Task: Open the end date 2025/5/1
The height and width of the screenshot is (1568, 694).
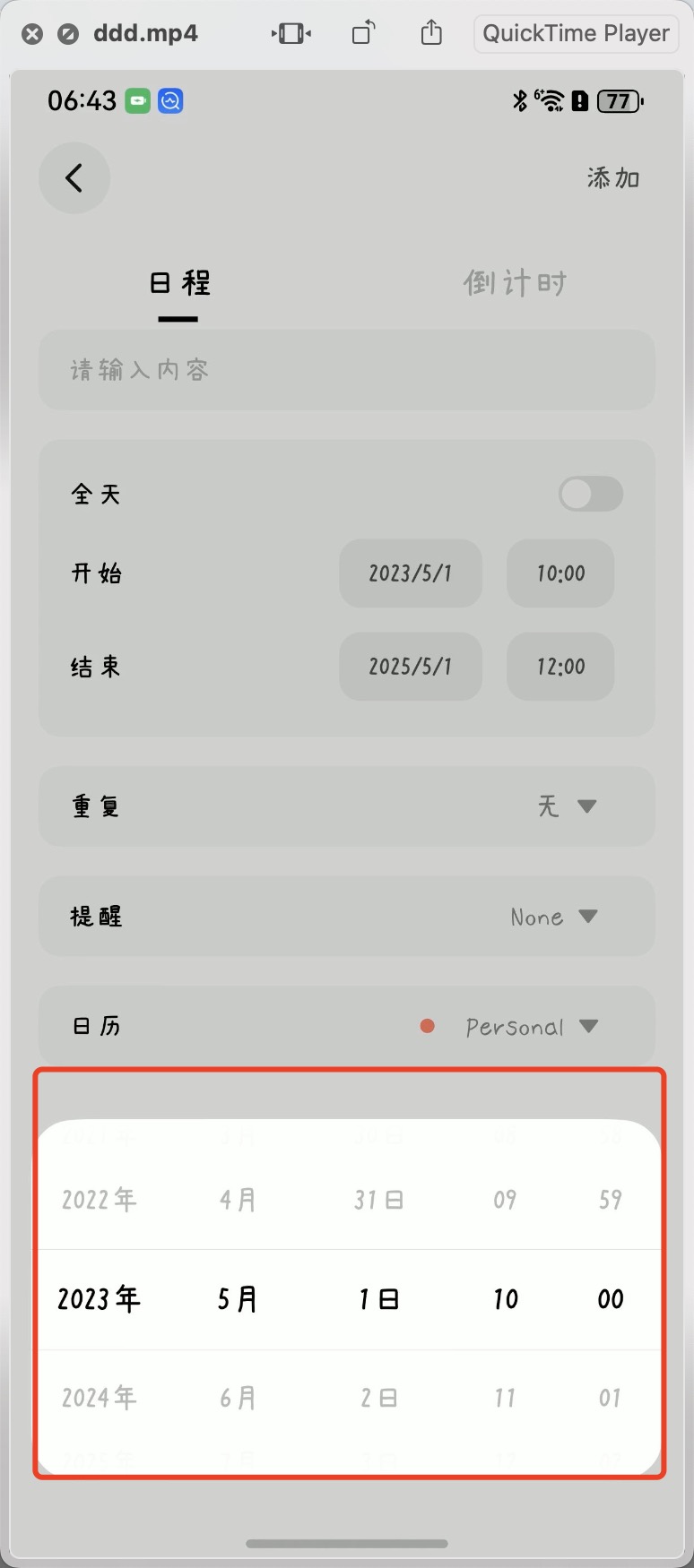Action: [411, 667]
